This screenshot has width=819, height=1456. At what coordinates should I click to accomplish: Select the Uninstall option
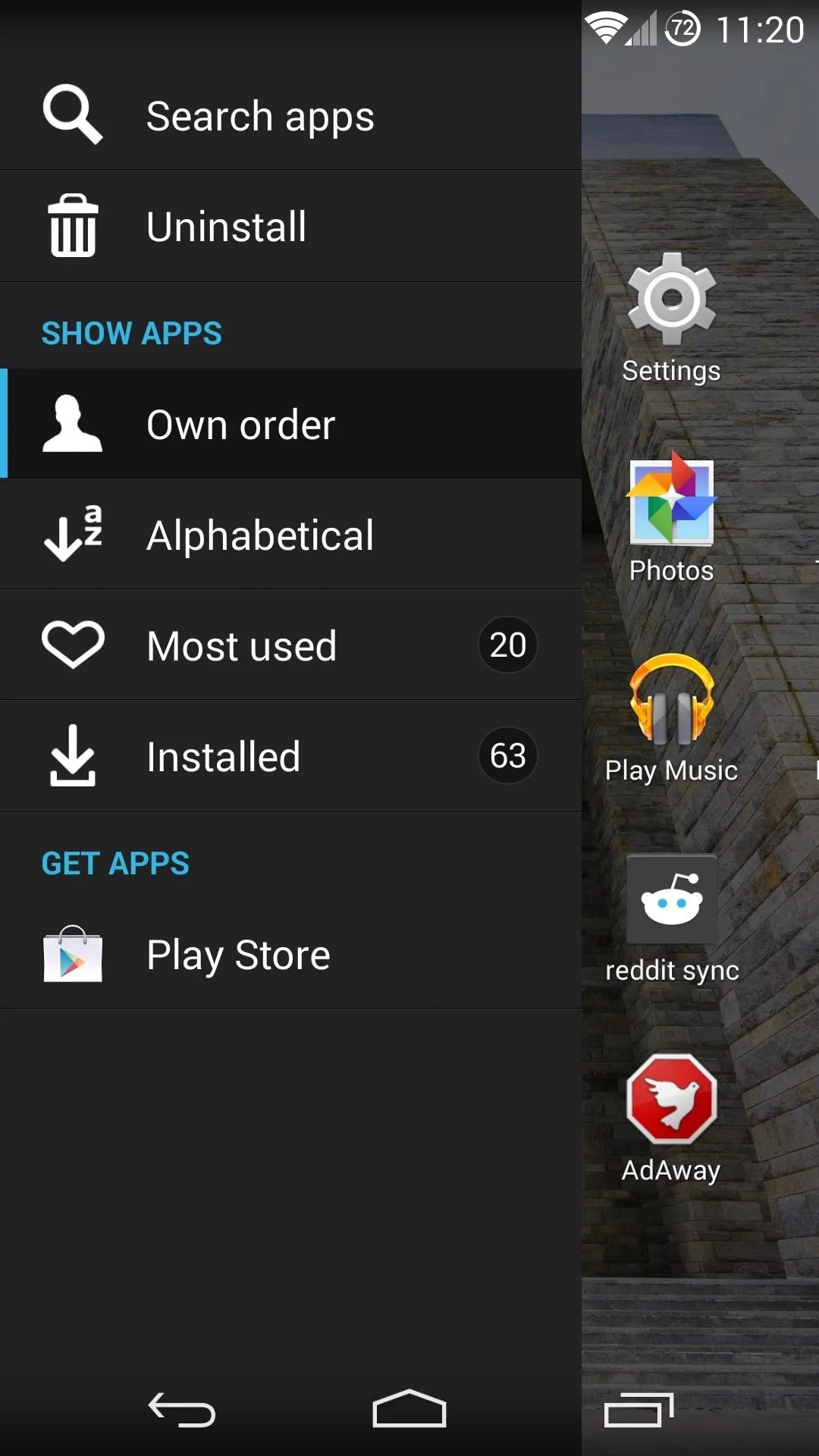[290, 226]
